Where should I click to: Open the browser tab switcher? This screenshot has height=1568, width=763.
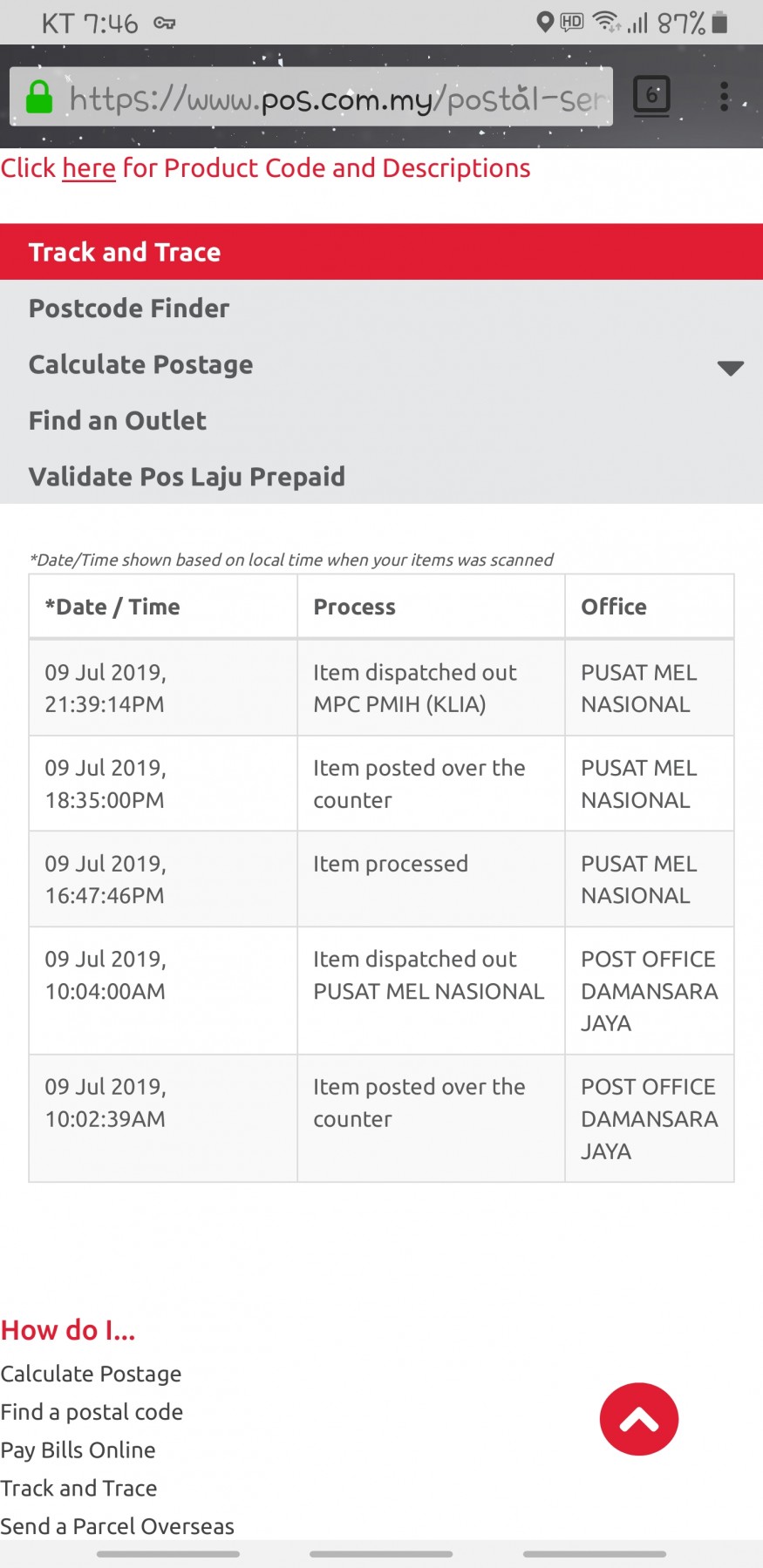[x=651, y=95]
